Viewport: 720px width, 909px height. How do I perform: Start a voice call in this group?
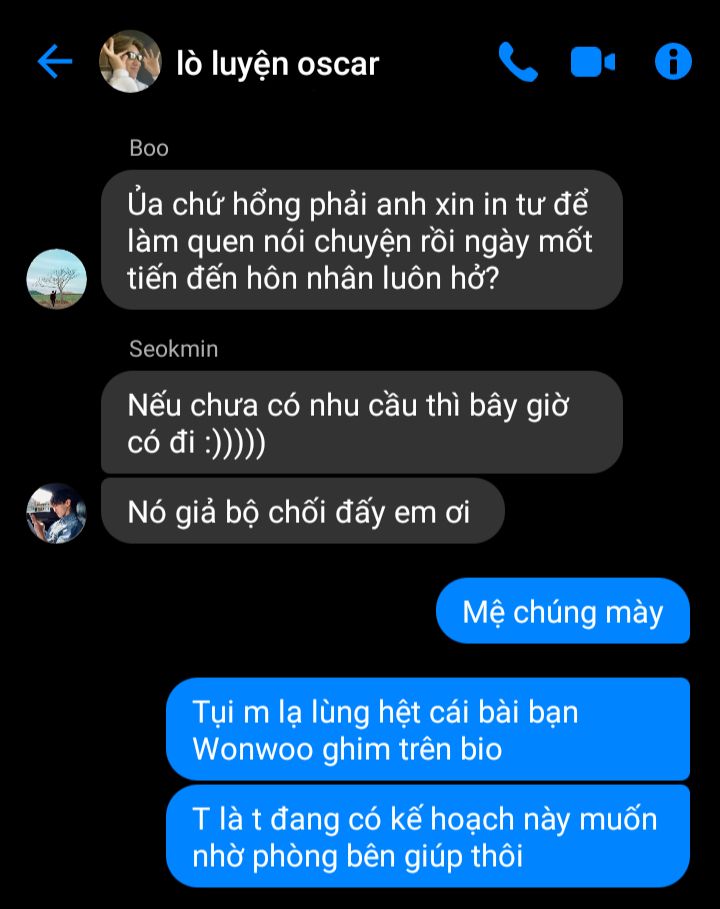point(517,62)
